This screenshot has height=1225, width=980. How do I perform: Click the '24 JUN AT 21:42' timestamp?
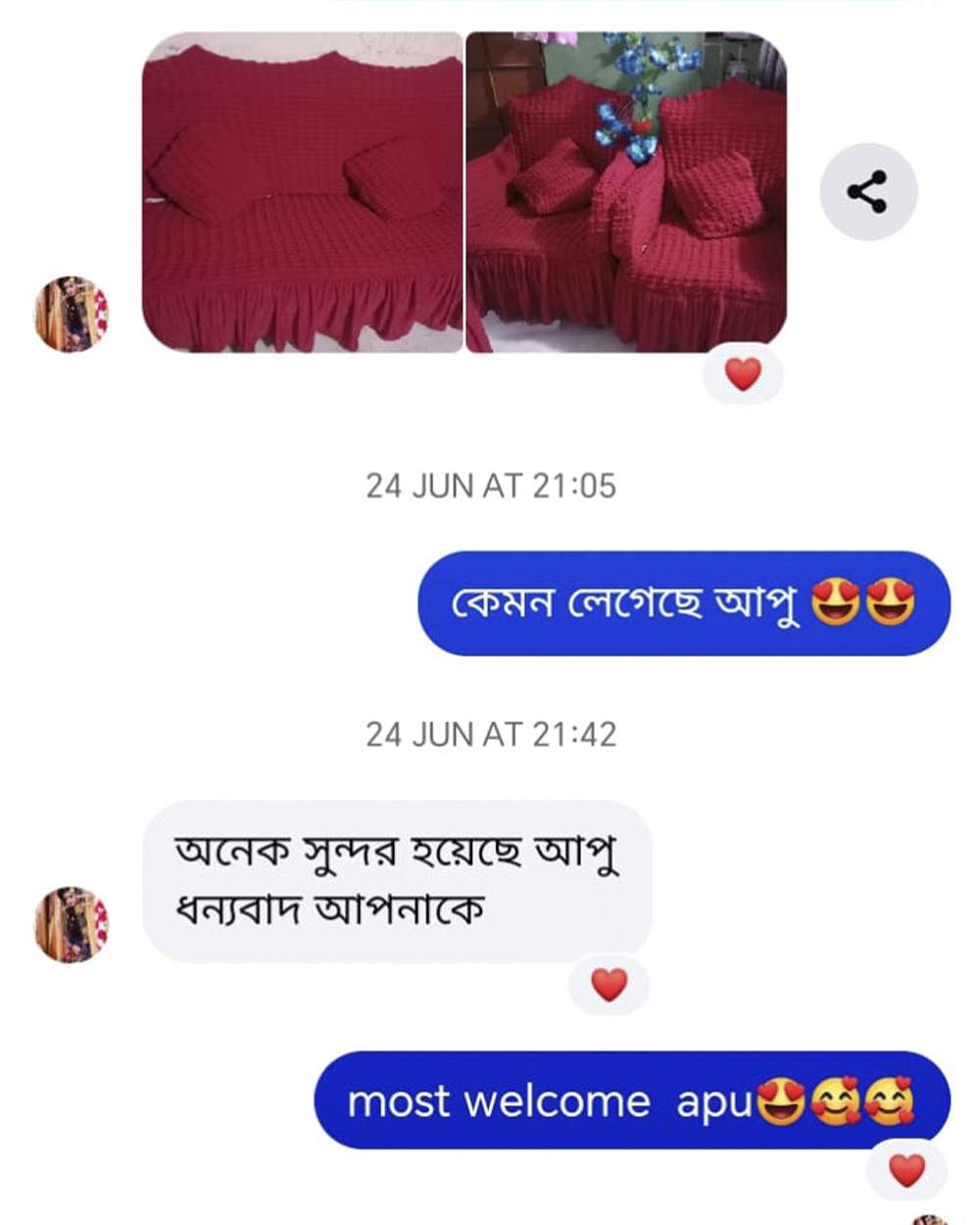(490, 734)
